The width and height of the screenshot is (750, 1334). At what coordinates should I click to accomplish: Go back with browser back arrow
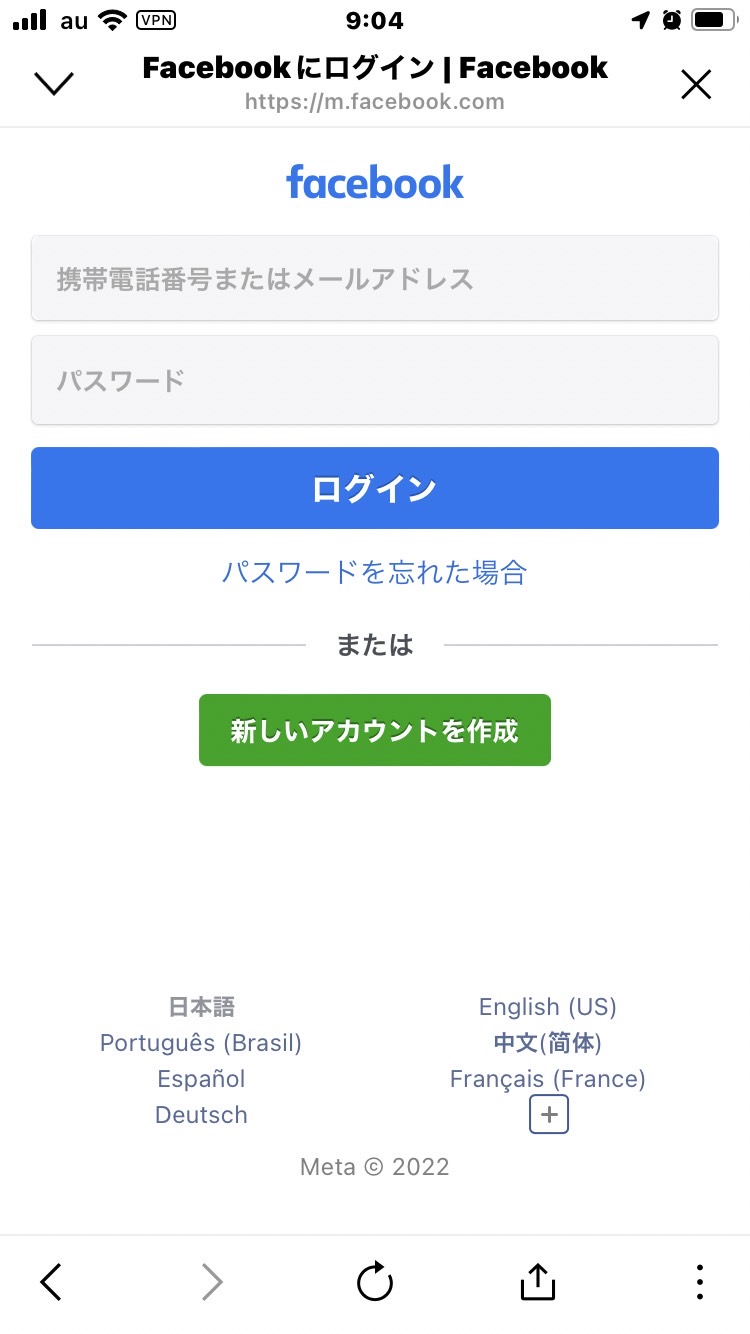(x=51, y=1282)
